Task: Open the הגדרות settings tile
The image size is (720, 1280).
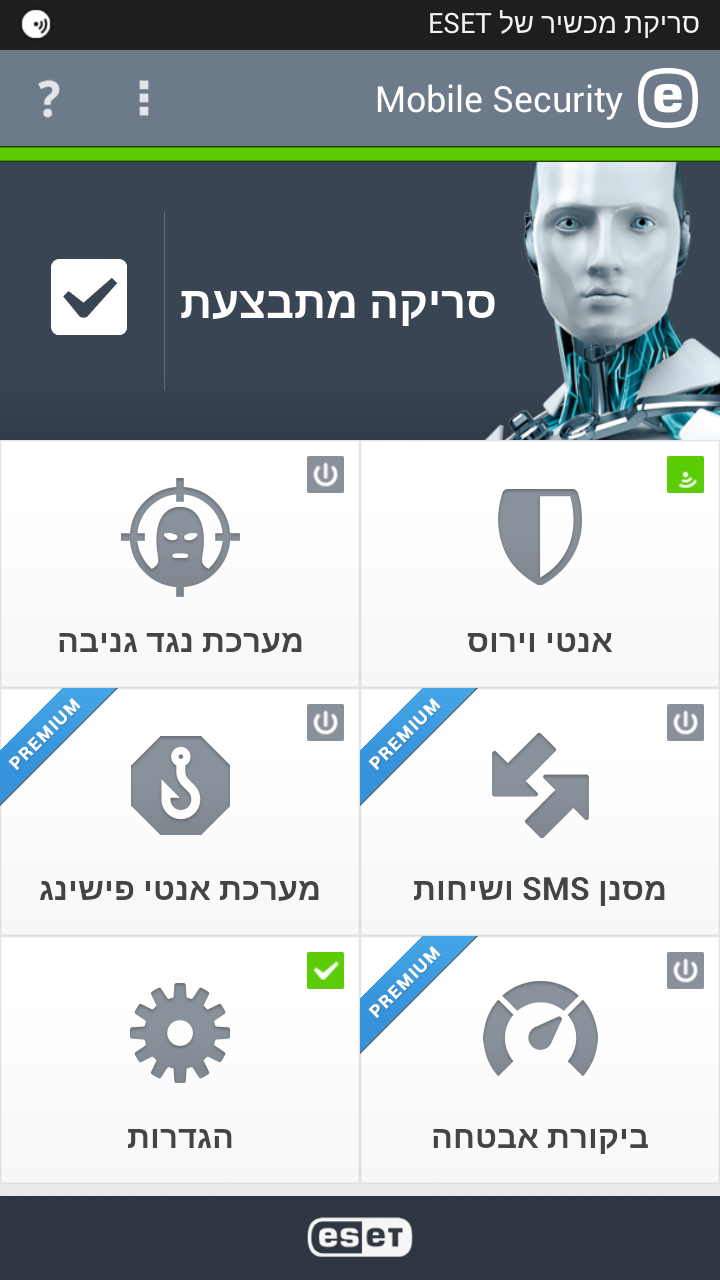Action: [x=180, y=1060]
